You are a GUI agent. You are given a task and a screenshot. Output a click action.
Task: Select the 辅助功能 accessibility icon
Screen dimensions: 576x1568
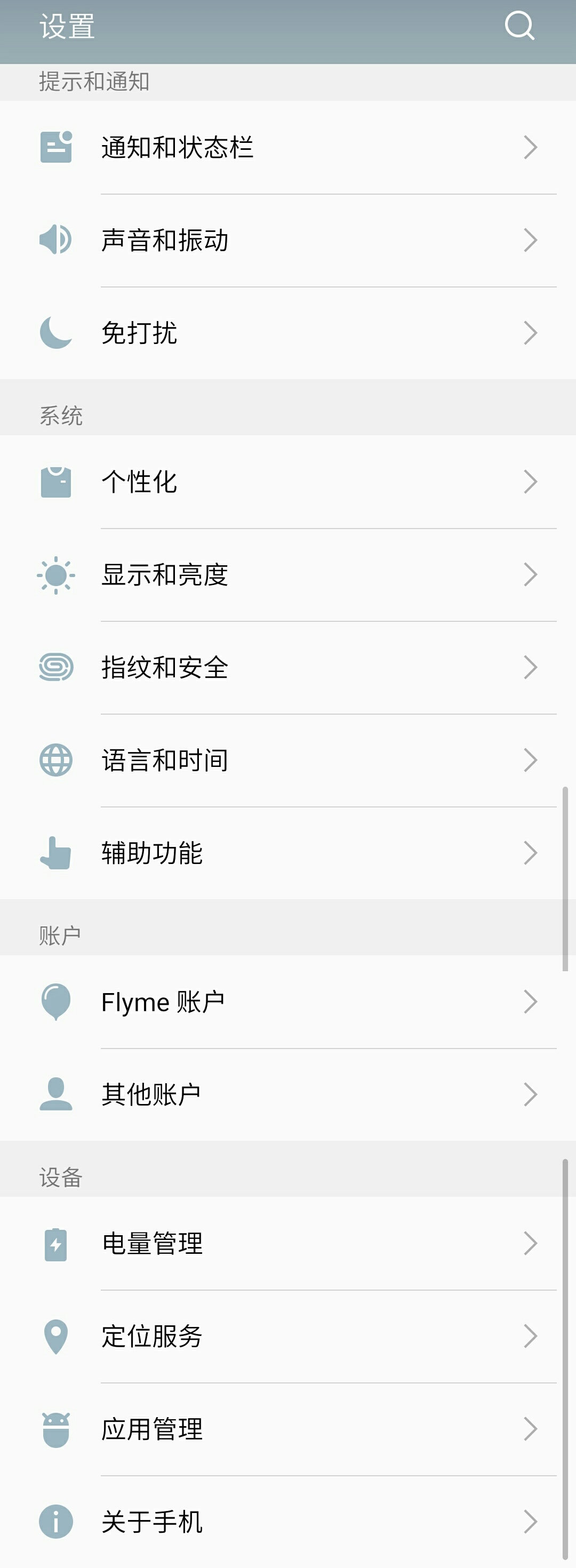(56, 852)
